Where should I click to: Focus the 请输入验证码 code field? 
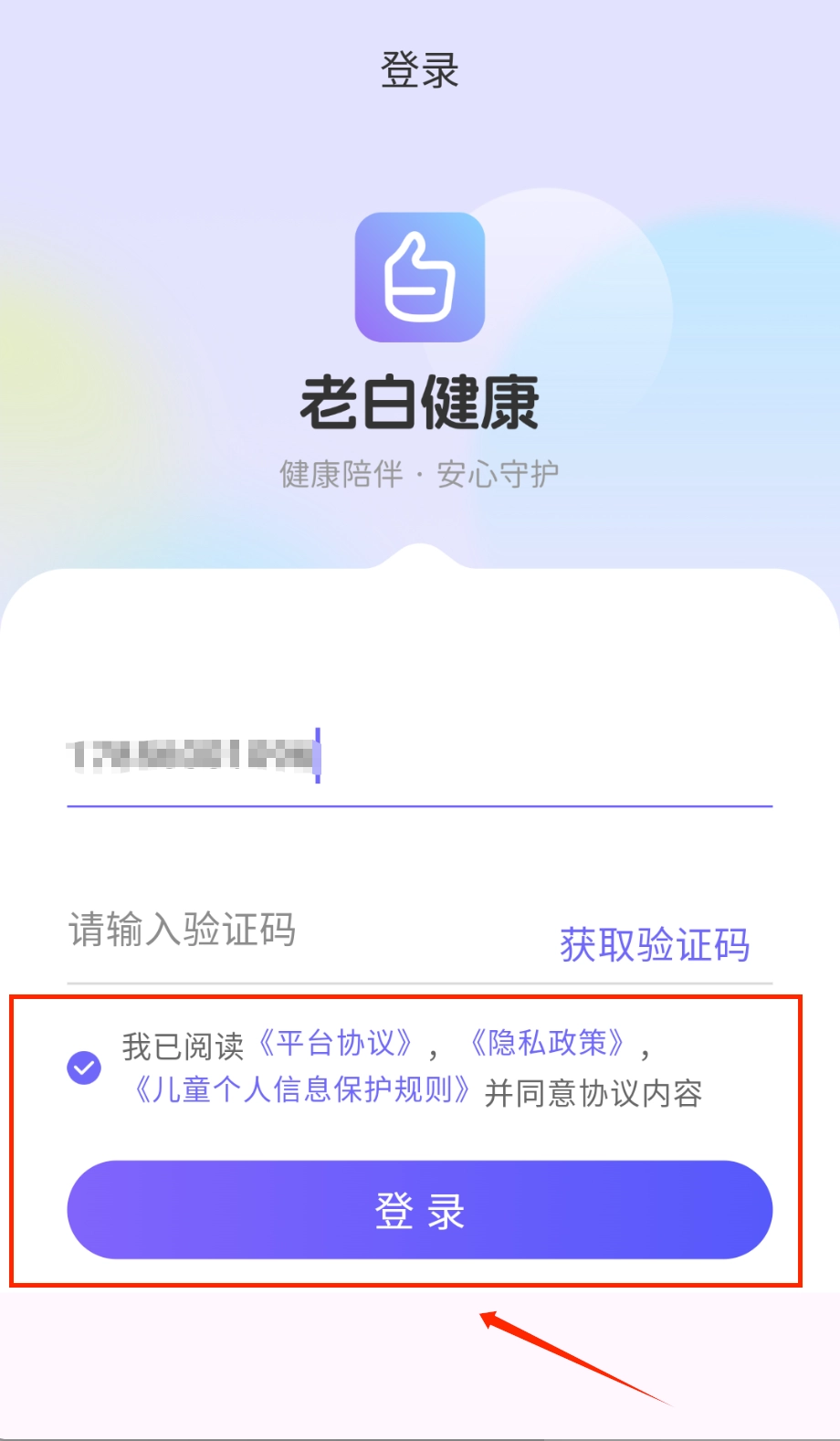click(x=274, y=930)
